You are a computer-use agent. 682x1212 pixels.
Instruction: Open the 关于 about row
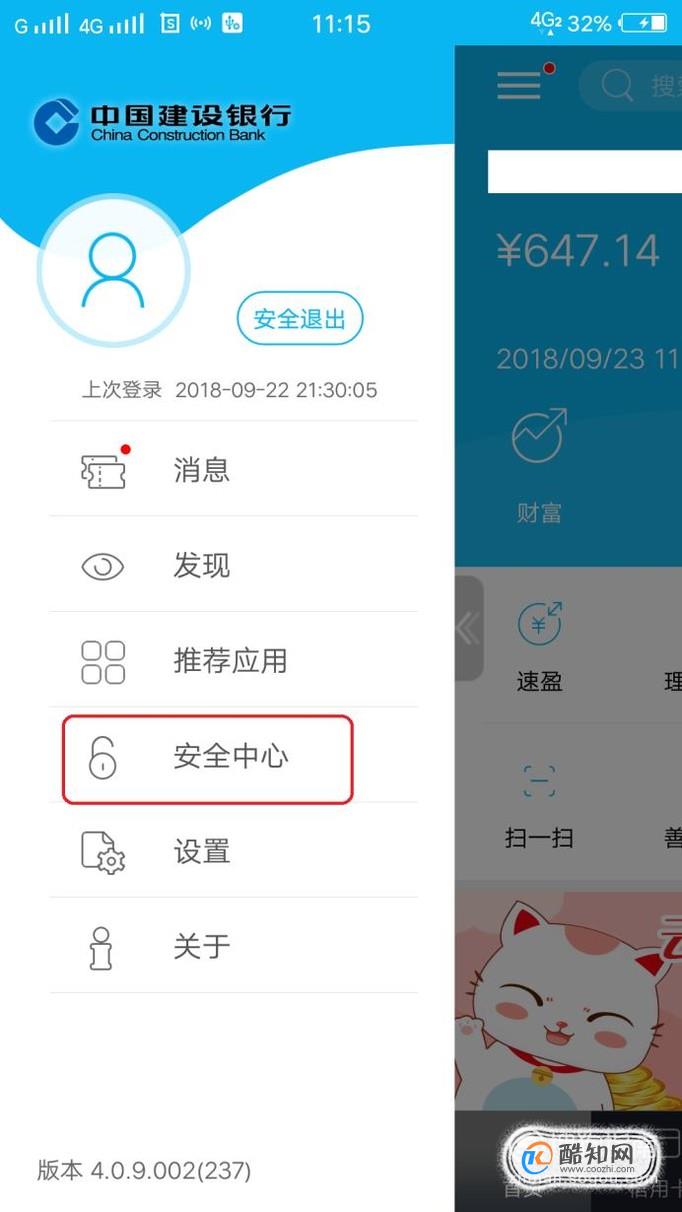point(233,946)
